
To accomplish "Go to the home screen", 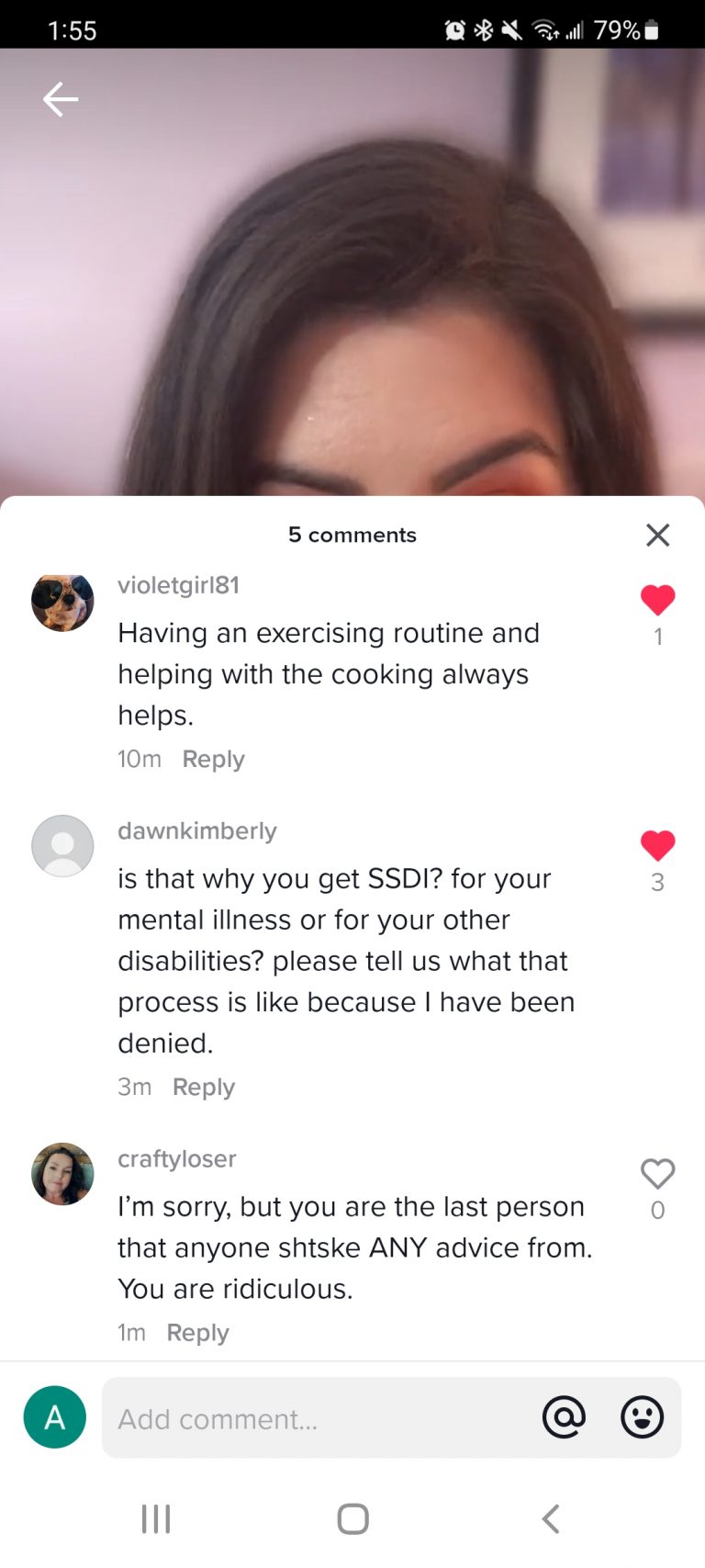I will pyautogui.click(x=352, y=1518).
